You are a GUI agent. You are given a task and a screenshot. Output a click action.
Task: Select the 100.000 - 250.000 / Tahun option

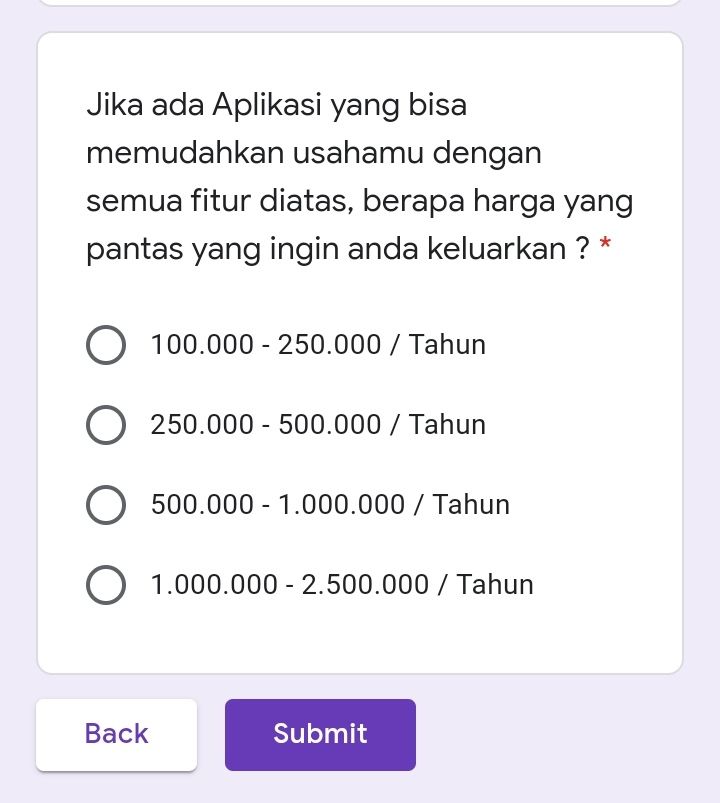pyautogui.click(x=106, y=345)
